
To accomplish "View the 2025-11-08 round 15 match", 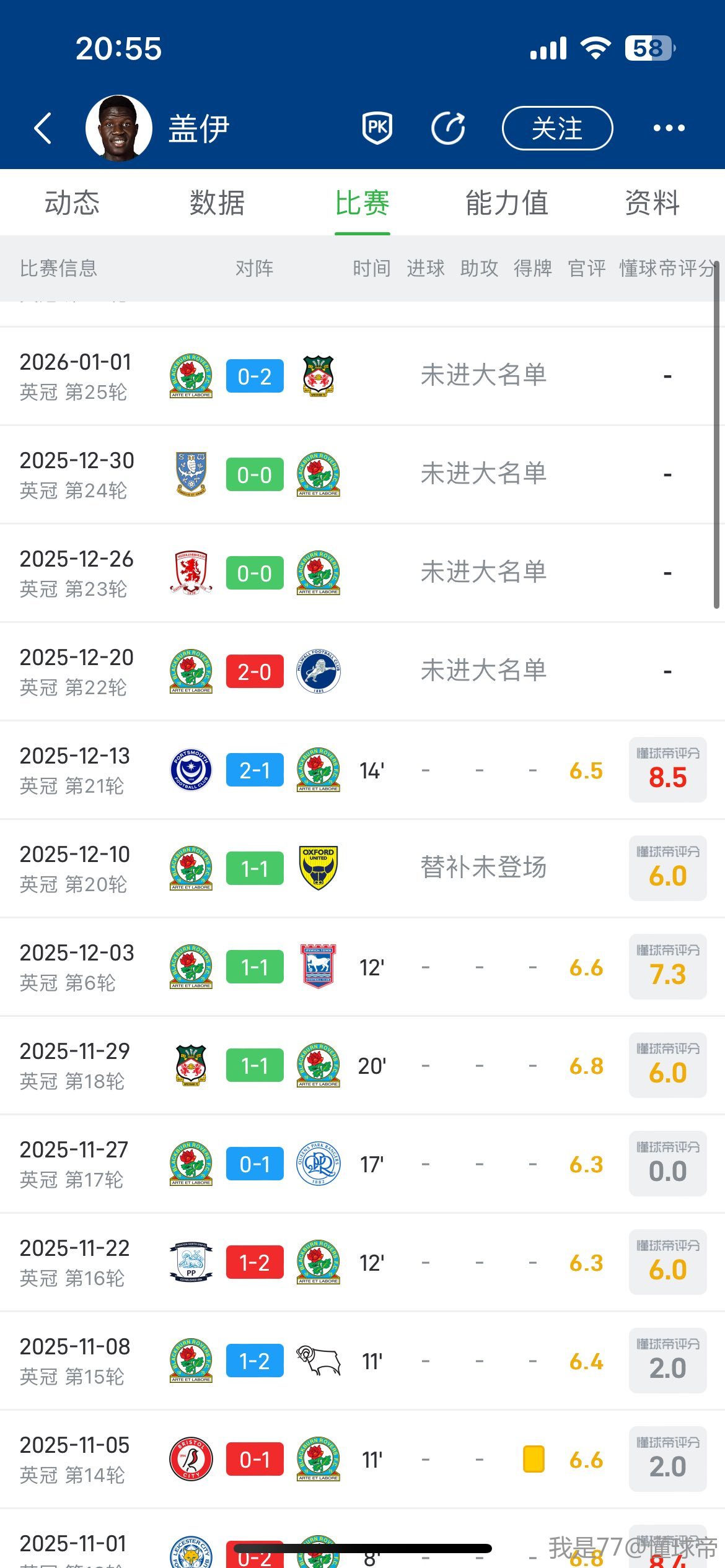I will coord(254,1361).
